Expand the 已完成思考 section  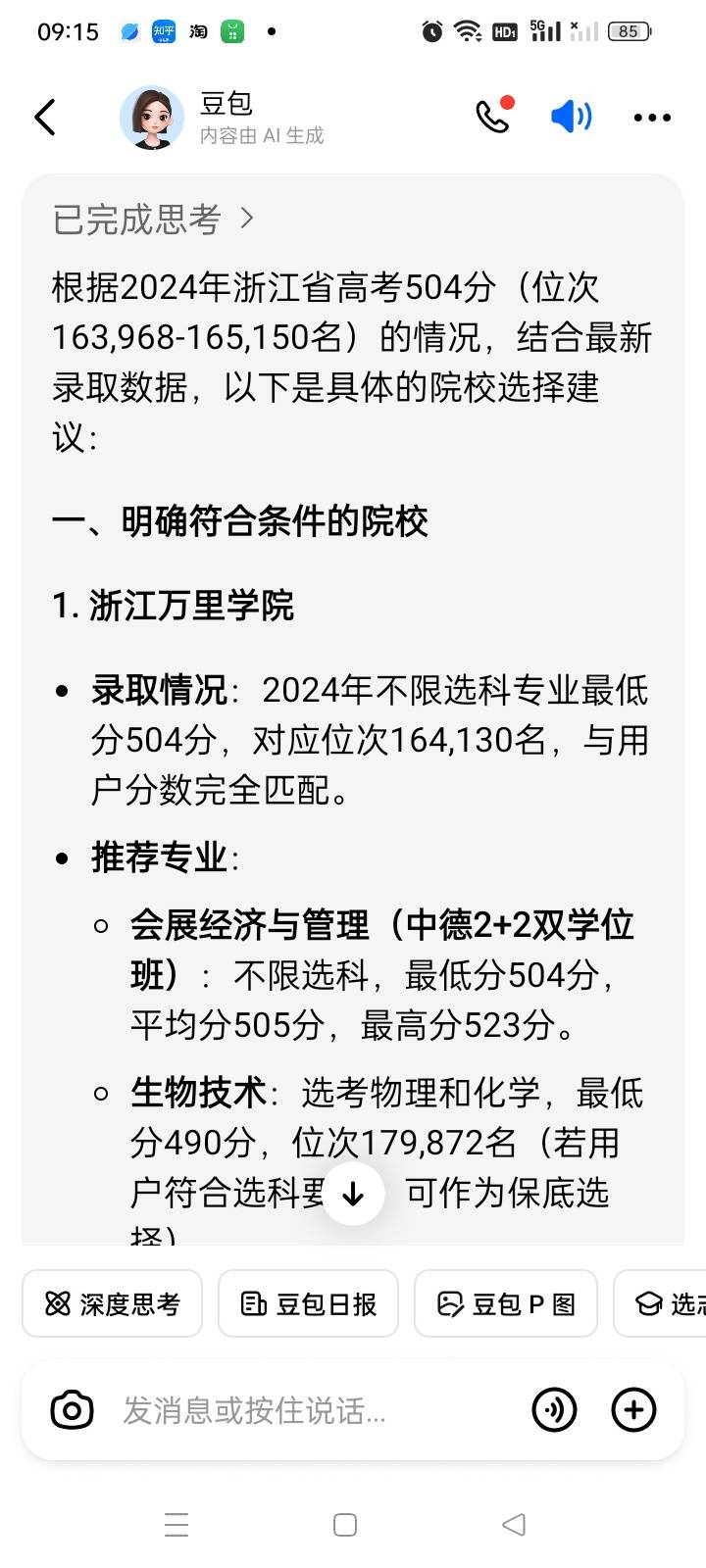[153, 219]
